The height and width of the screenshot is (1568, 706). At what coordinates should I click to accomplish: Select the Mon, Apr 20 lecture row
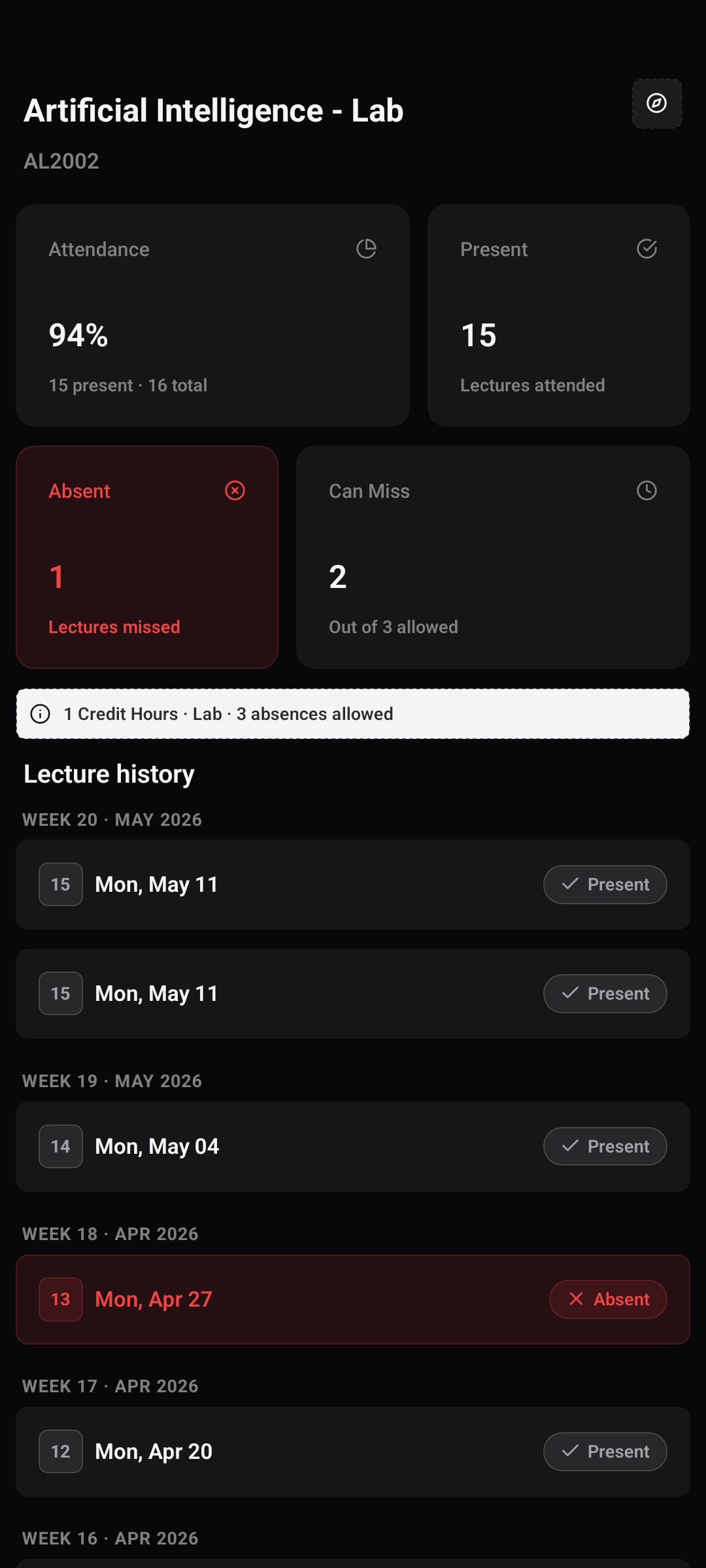point(353,1452)
